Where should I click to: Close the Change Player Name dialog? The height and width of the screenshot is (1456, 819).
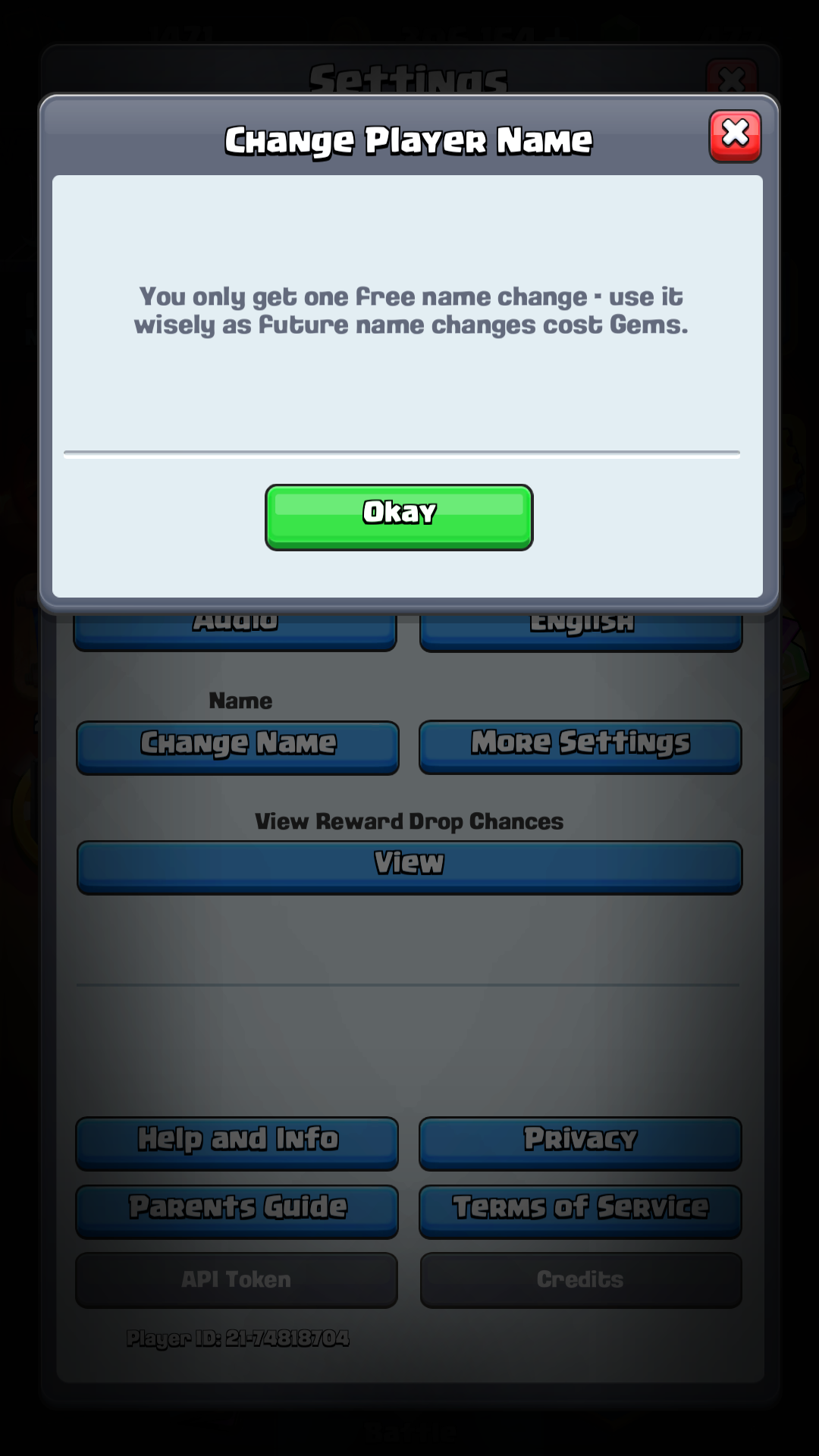click(x=735, y=136)
